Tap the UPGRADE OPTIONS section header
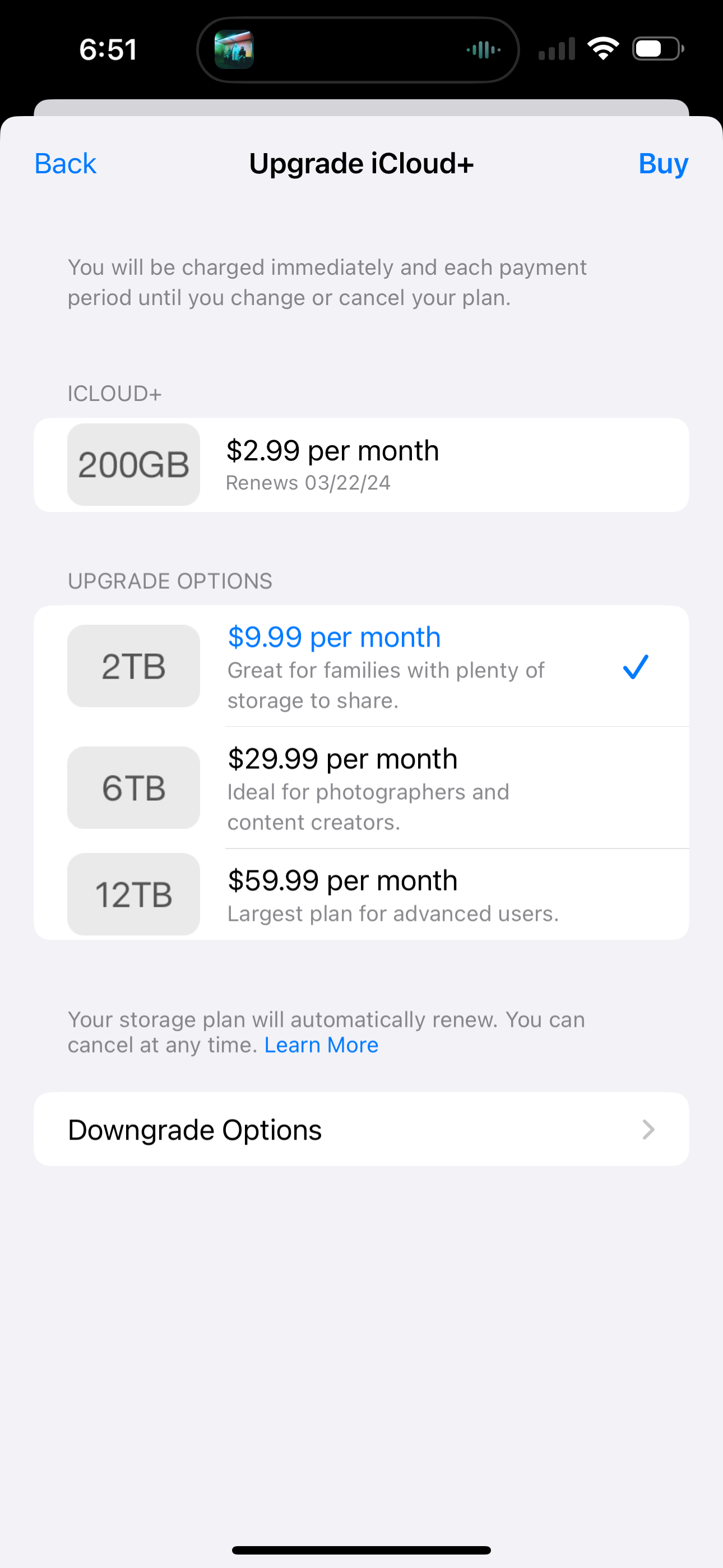Image resolution: width=723 pixels, height=1568 pixels. [170, 580]
